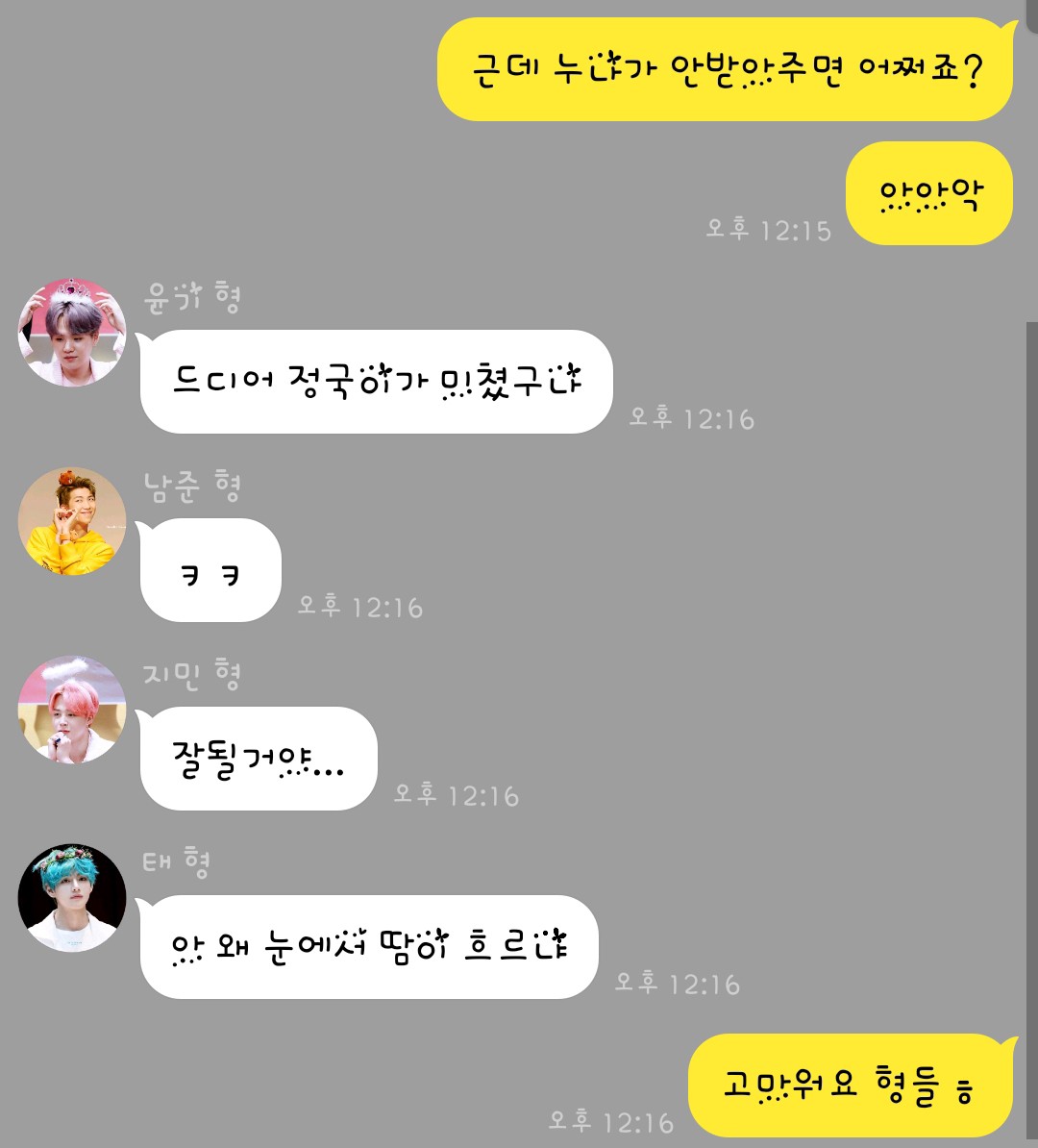The width and height of the screenshot is (1038, 1148).
Task: Tap 지민 형's profile photo
Action: pos(72,710)
